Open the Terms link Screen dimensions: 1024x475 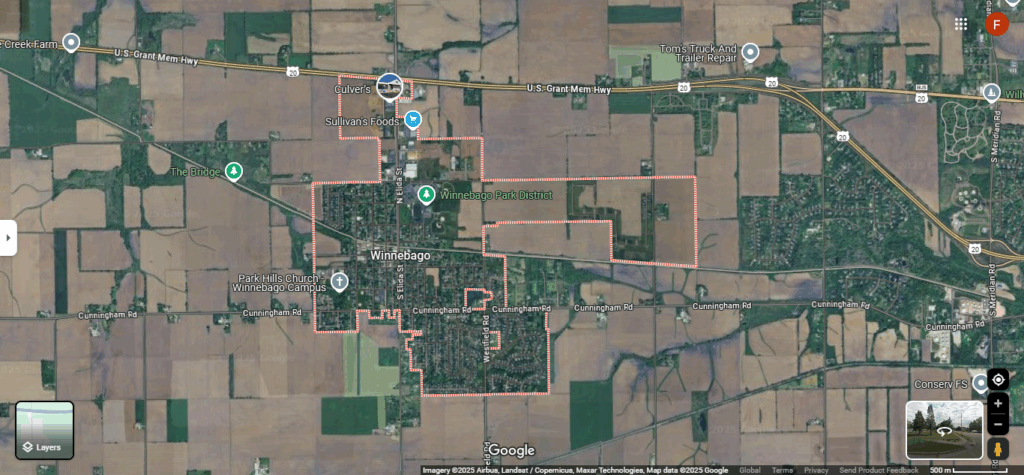[x=782, y=470]
